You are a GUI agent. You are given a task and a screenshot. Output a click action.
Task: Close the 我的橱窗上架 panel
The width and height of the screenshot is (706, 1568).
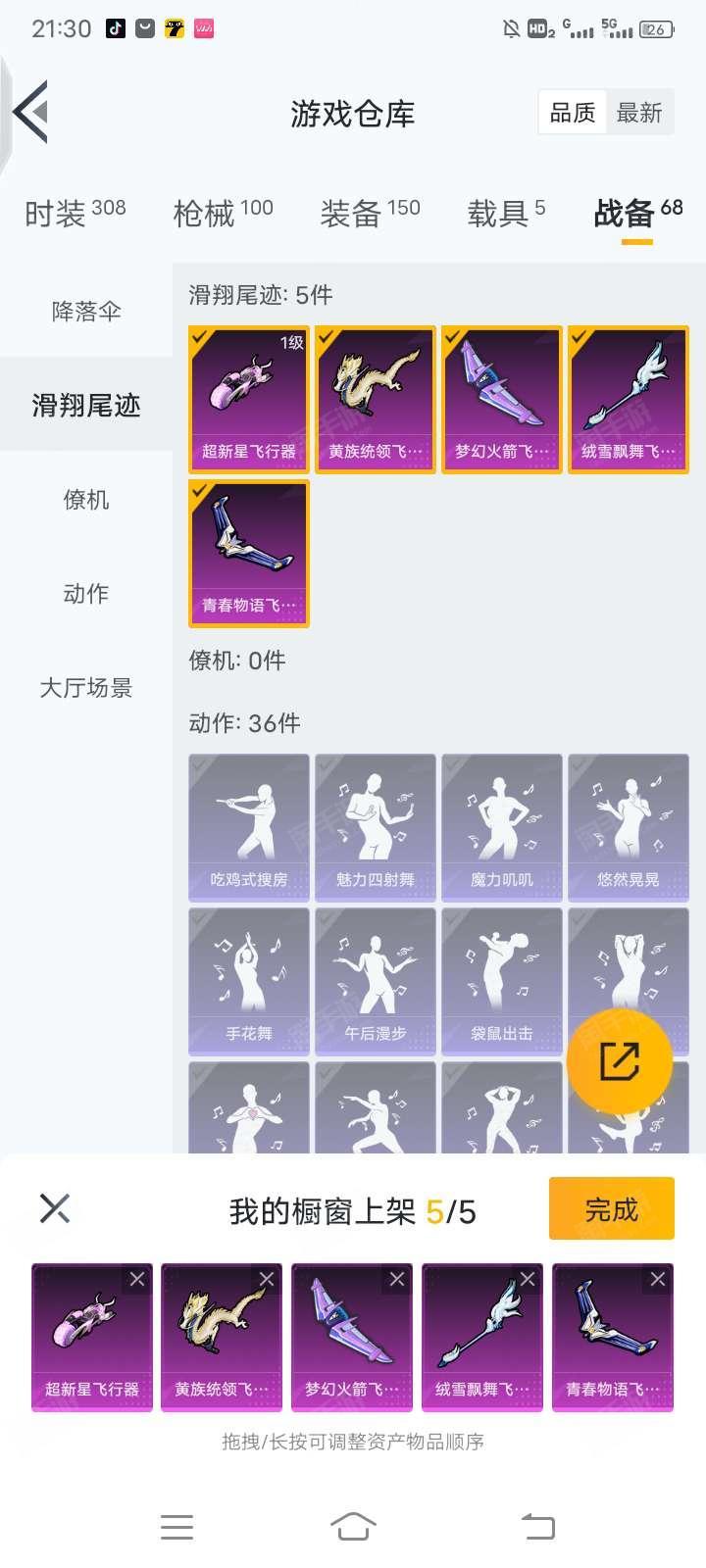point(55,1208)
